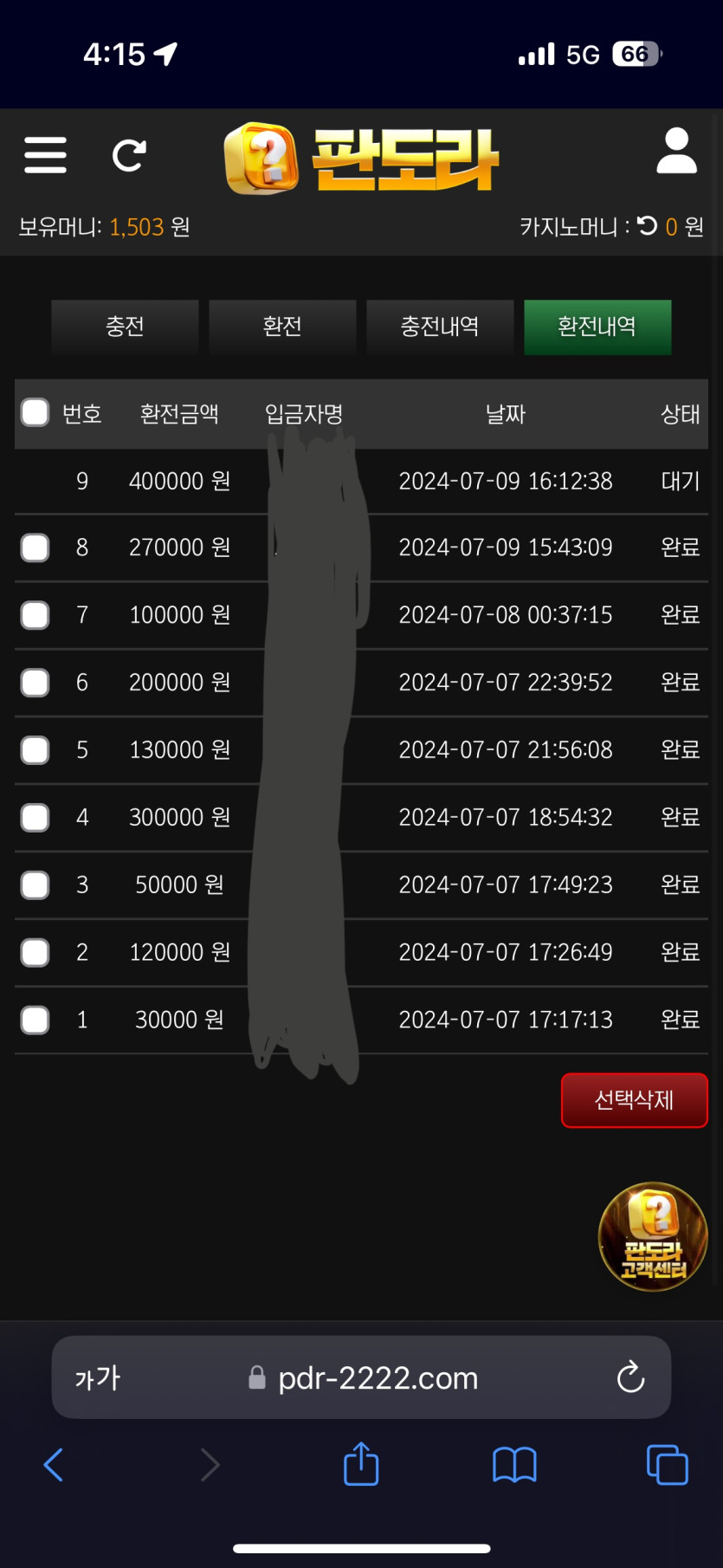Mark the 300000 원 row checkbox

[x=35, y=817]
